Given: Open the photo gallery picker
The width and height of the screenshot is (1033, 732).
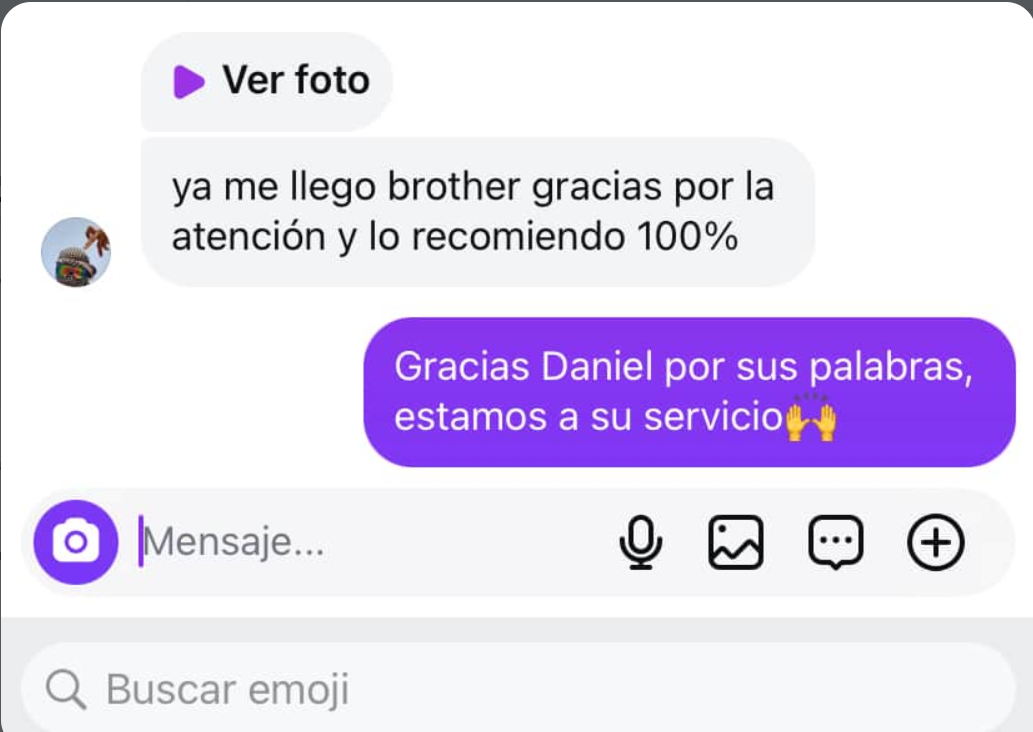Looking at the screenshot, I should (x=736, y=543).
